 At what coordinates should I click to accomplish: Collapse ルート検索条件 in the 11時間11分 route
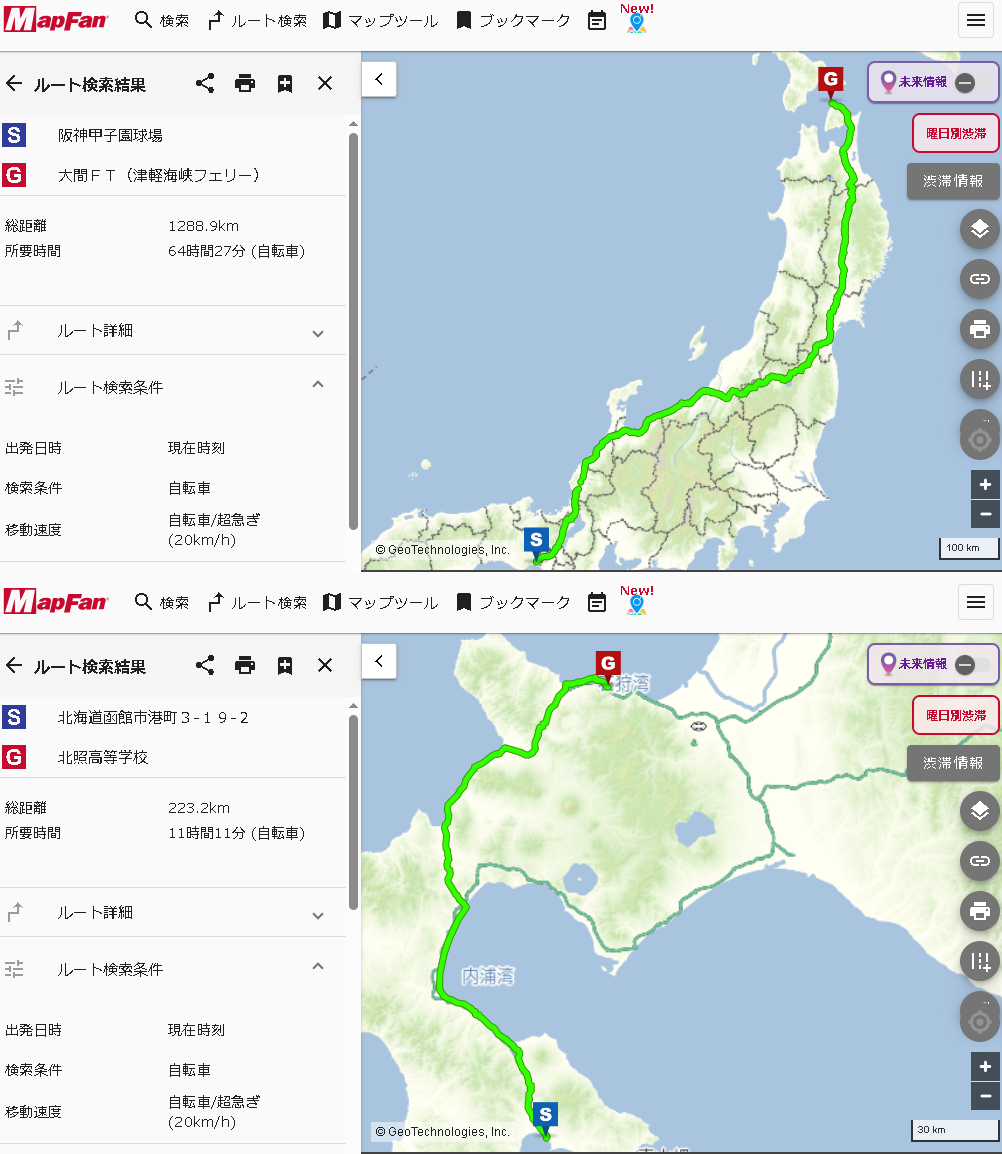tap(318, 967)
